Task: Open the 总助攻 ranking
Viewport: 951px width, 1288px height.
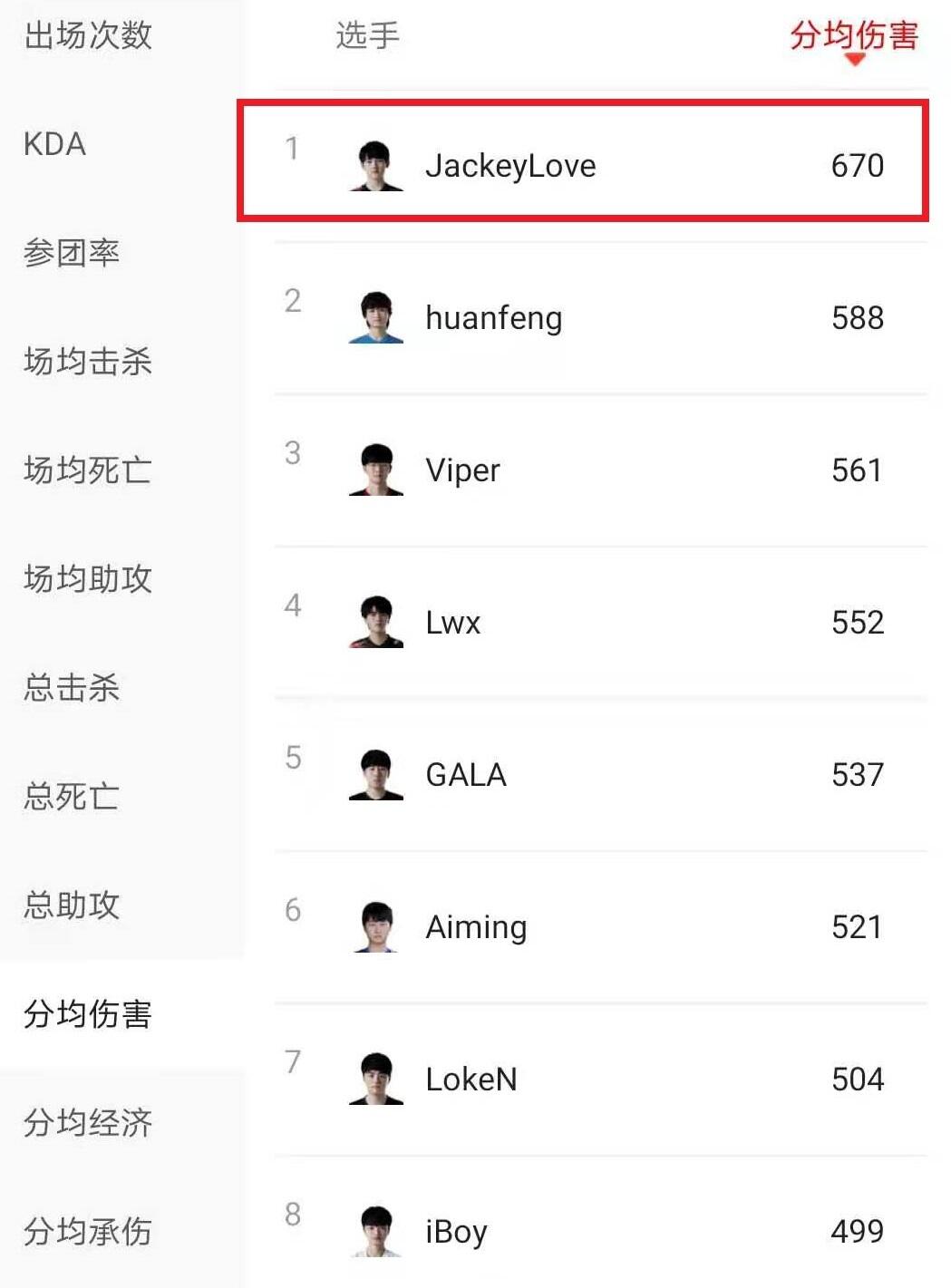Action: click(72, 905)
